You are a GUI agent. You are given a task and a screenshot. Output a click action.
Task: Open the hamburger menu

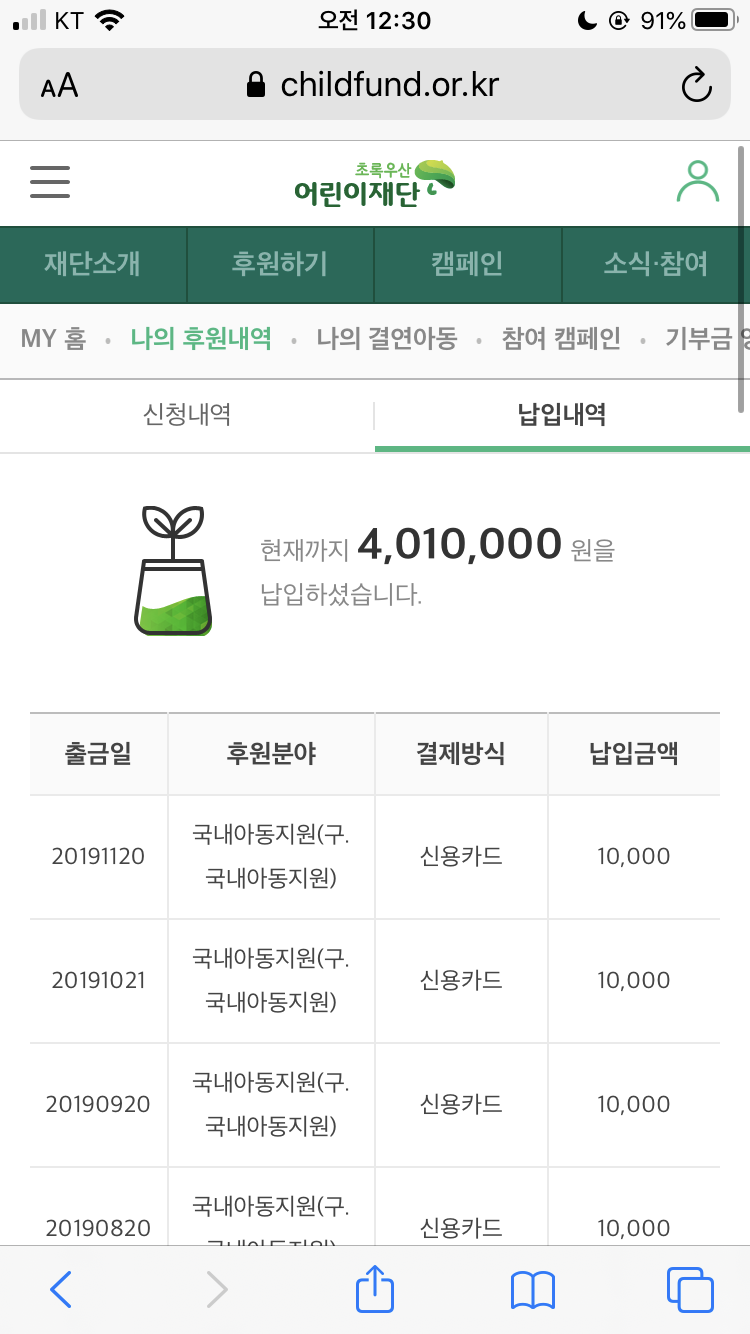click(50, 182)
